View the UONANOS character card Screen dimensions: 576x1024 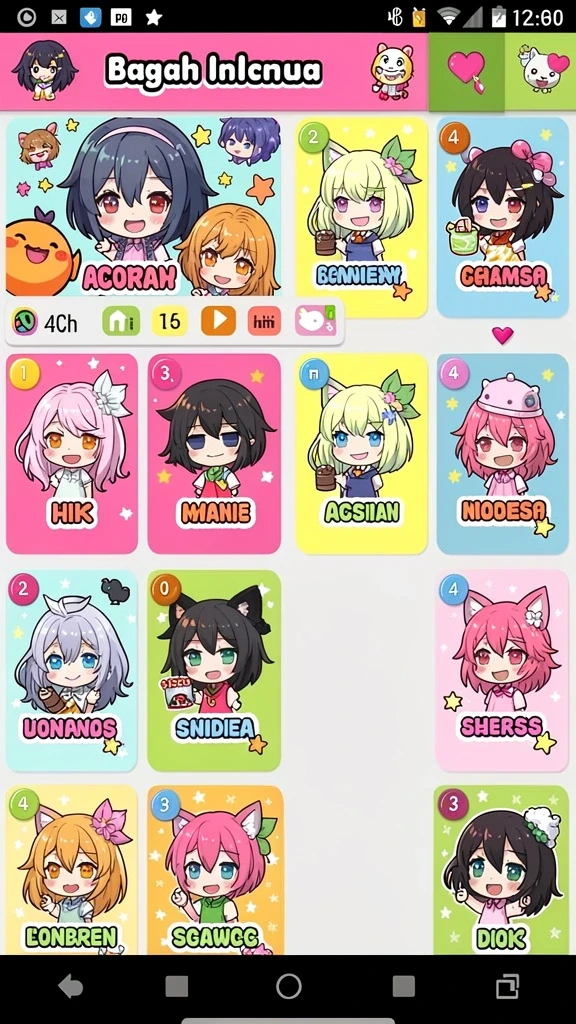(72, 671)
